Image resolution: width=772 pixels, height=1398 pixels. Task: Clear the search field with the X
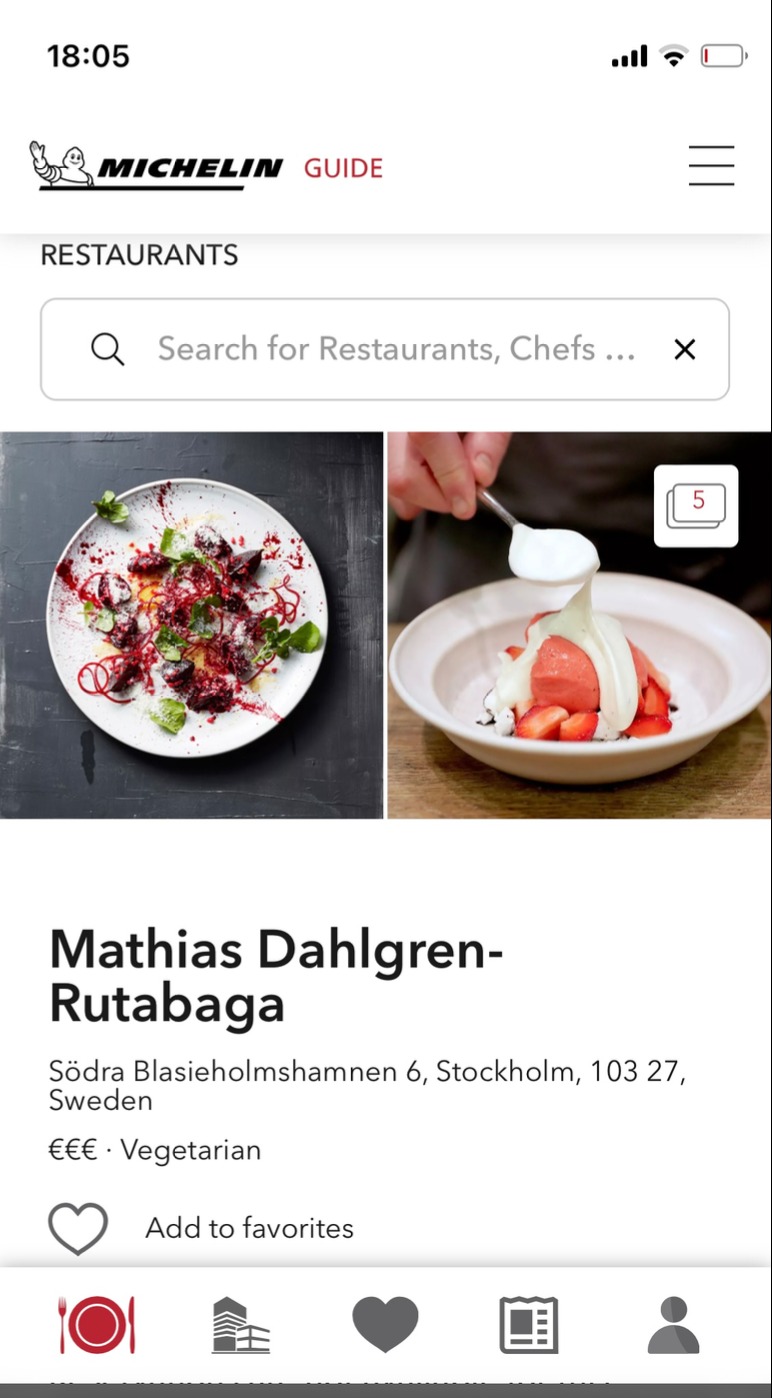tap(685, 349)
